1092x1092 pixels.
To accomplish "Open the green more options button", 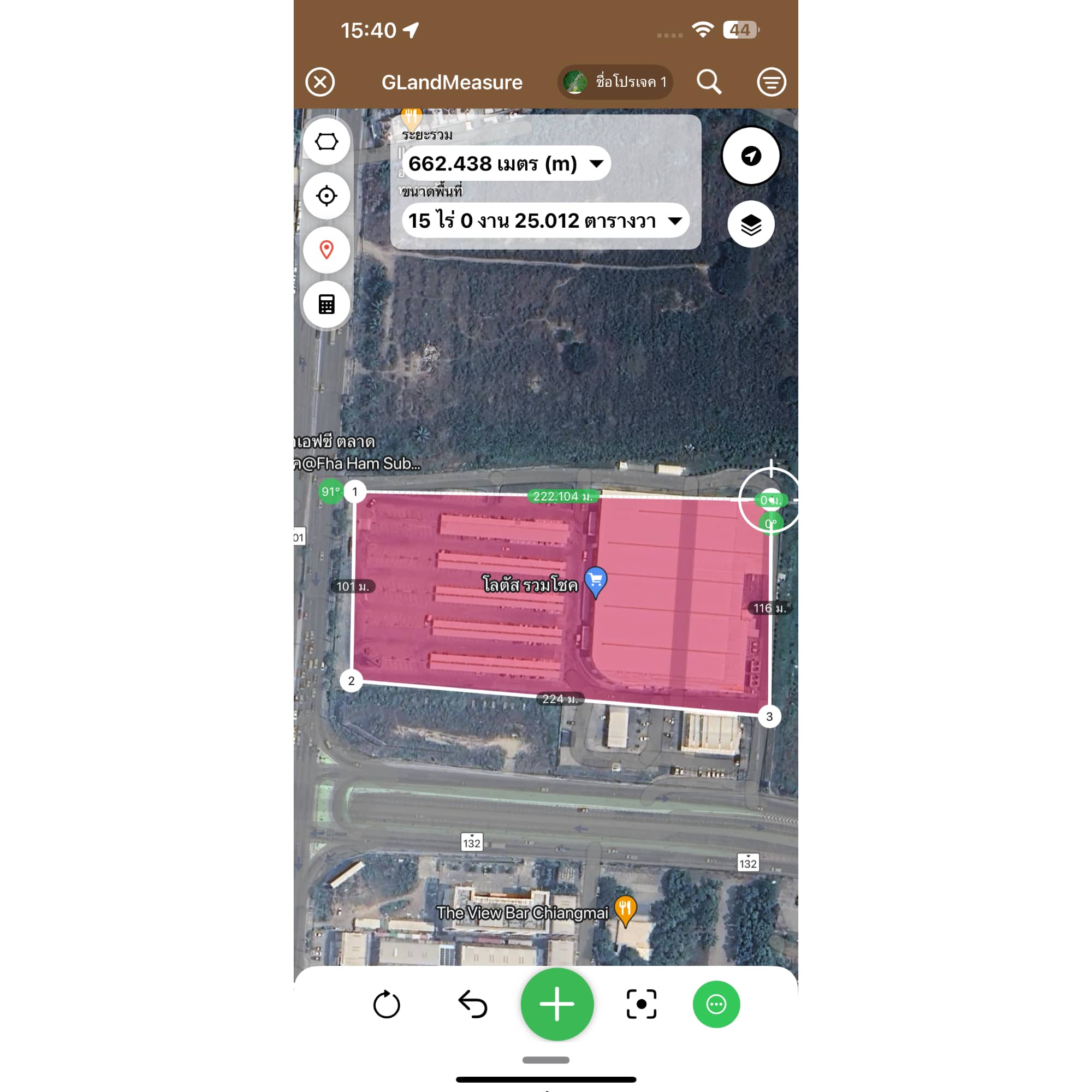I will [x=716, y=1005].
